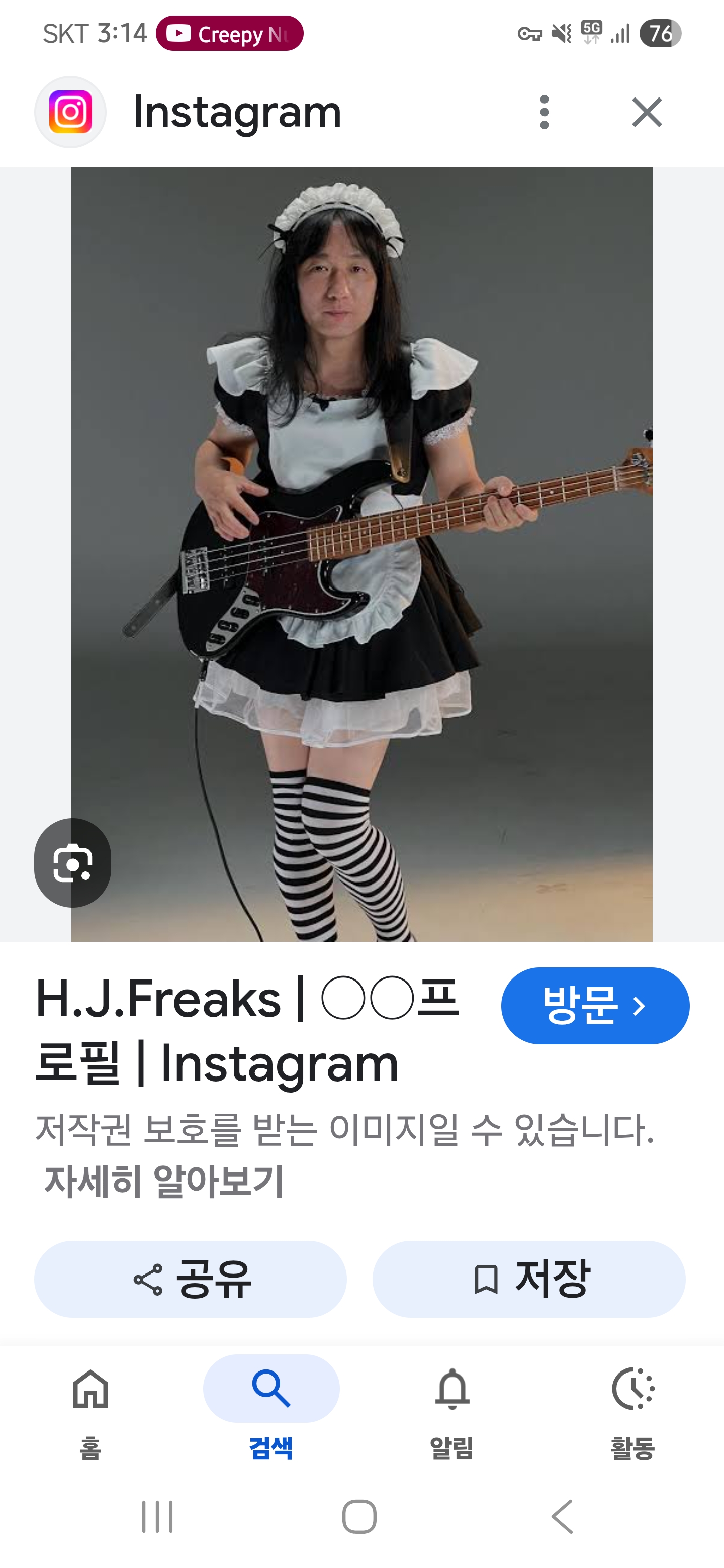Image resolution: width=724 pixels, height=1568 pixels.
Task: Close the image viewer
Action: [647, 112]
